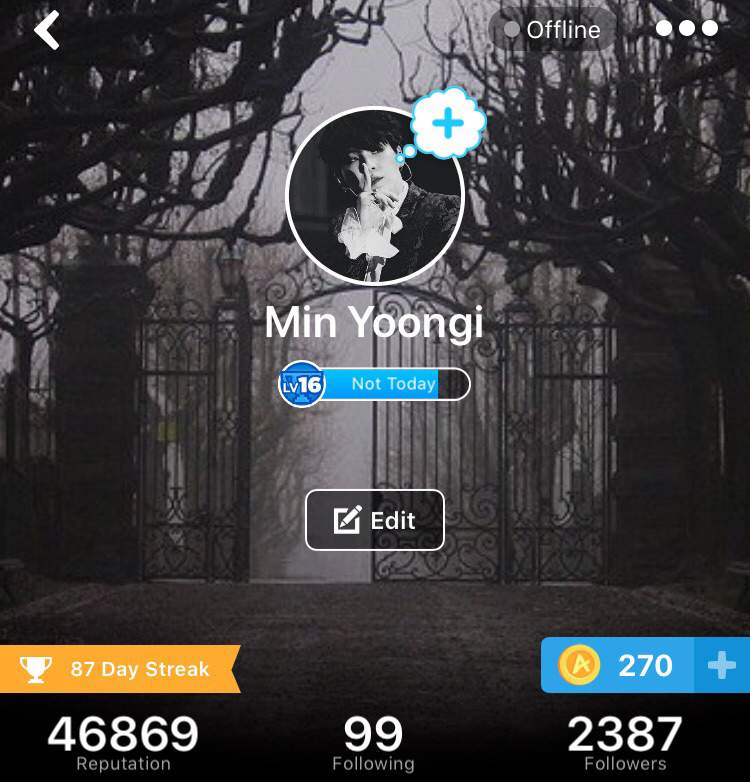Open the three-dot overflow menu
750x782 pixels.
(x=687, y=29)
